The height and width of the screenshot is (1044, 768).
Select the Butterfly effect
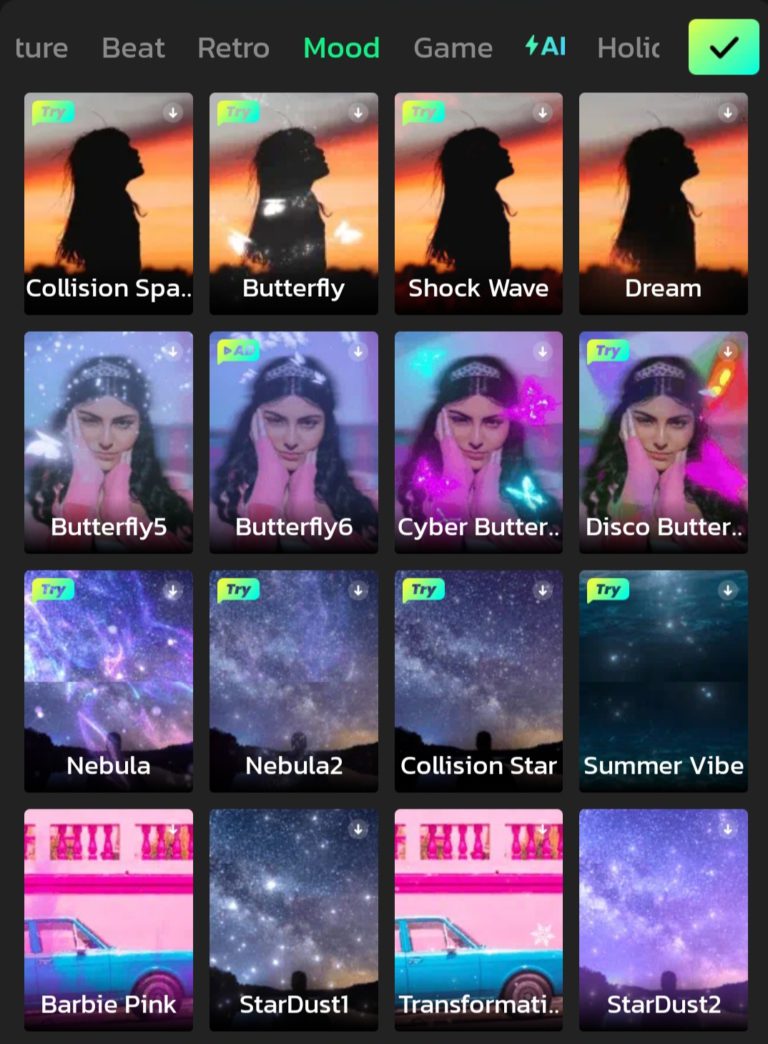click(x=293, y=203)
